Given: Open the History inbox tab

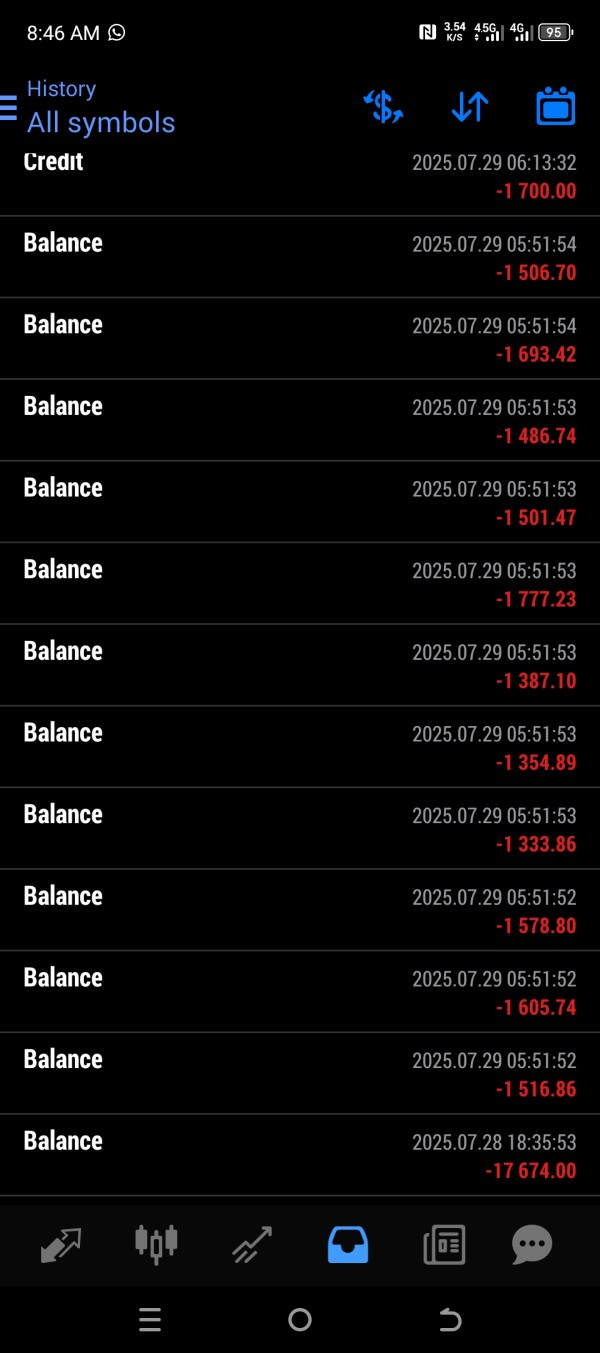Looking at the screenshot, I should tap(348, 1245).
